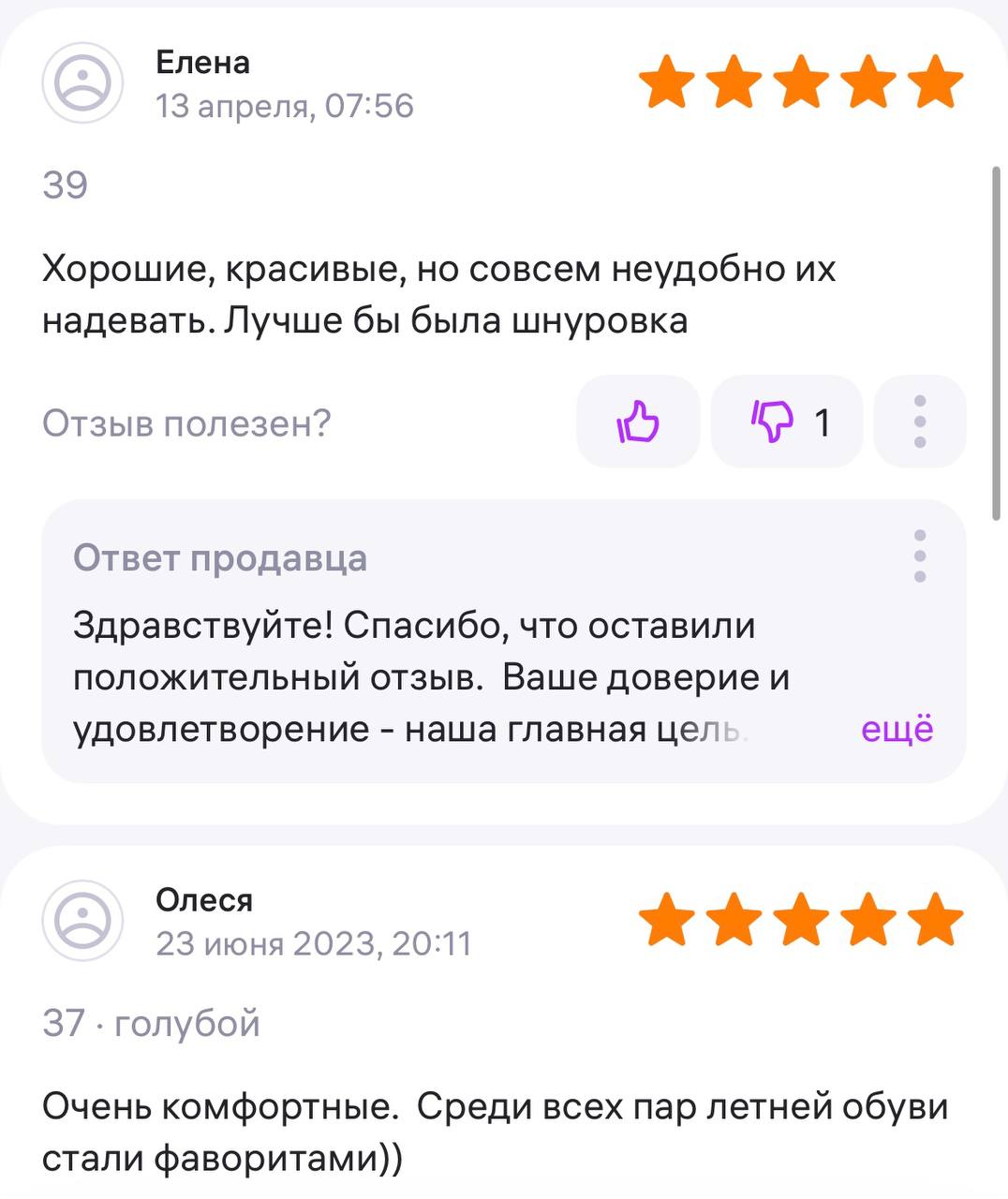
Task: Open more options for Елена's review
Action: 919,422
